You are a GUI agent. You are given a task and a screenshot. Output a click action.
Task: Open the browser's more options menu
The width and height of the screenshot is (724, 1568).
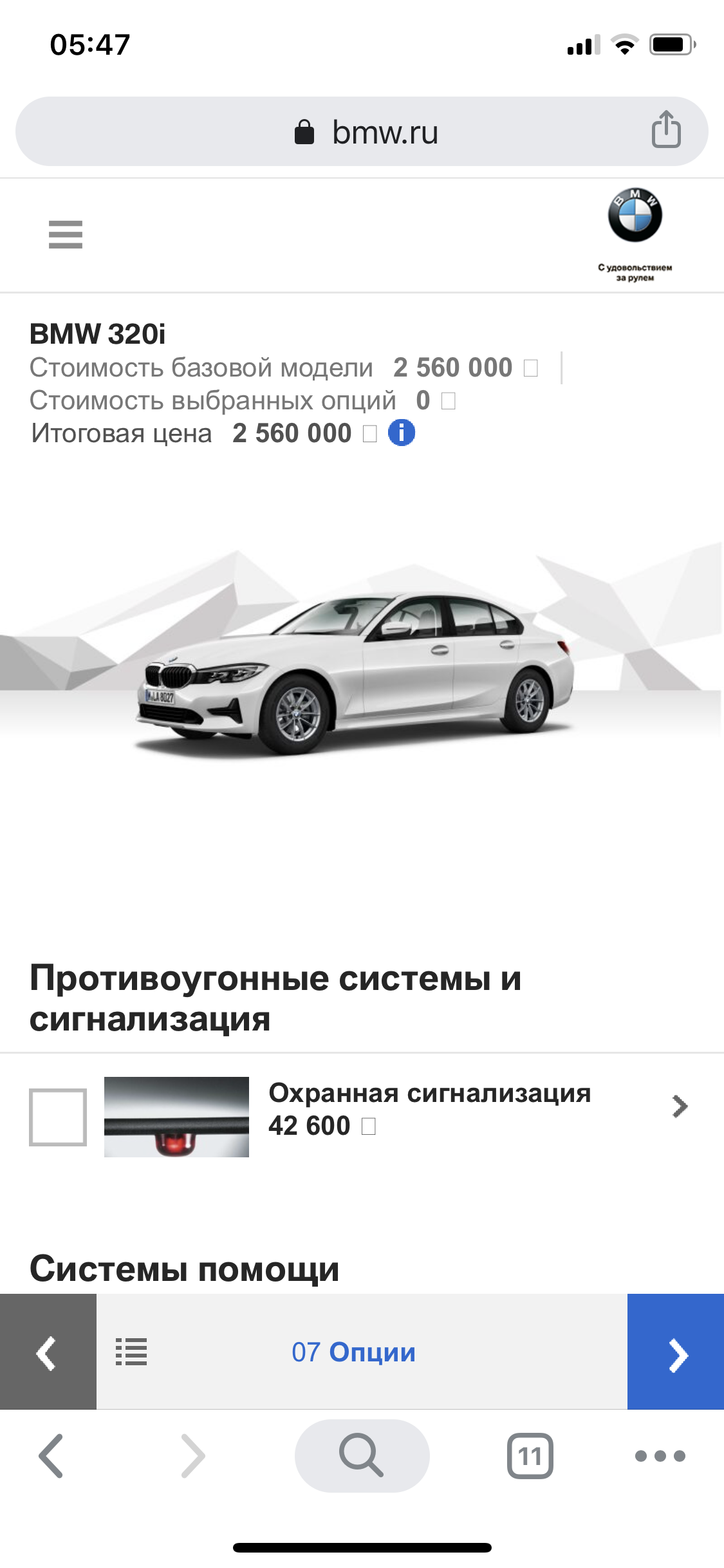660,1455
